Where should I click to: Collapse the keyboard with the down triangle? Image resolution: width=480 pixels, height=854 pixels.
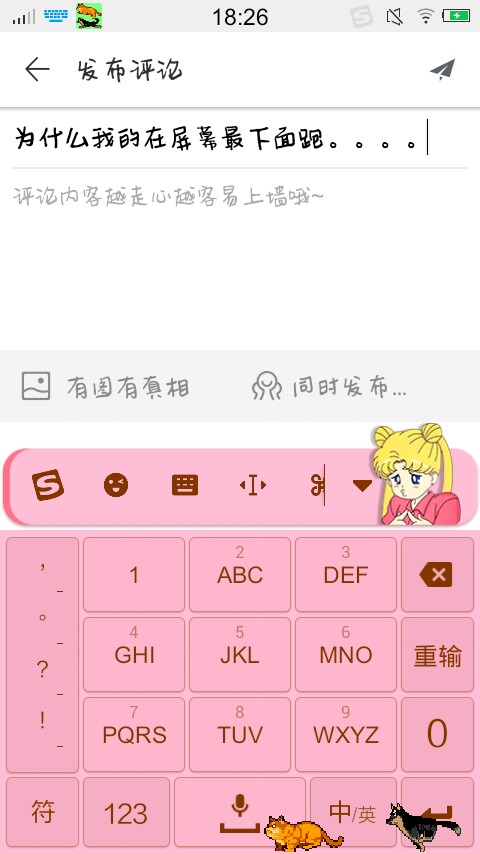(x=362, y=485)
